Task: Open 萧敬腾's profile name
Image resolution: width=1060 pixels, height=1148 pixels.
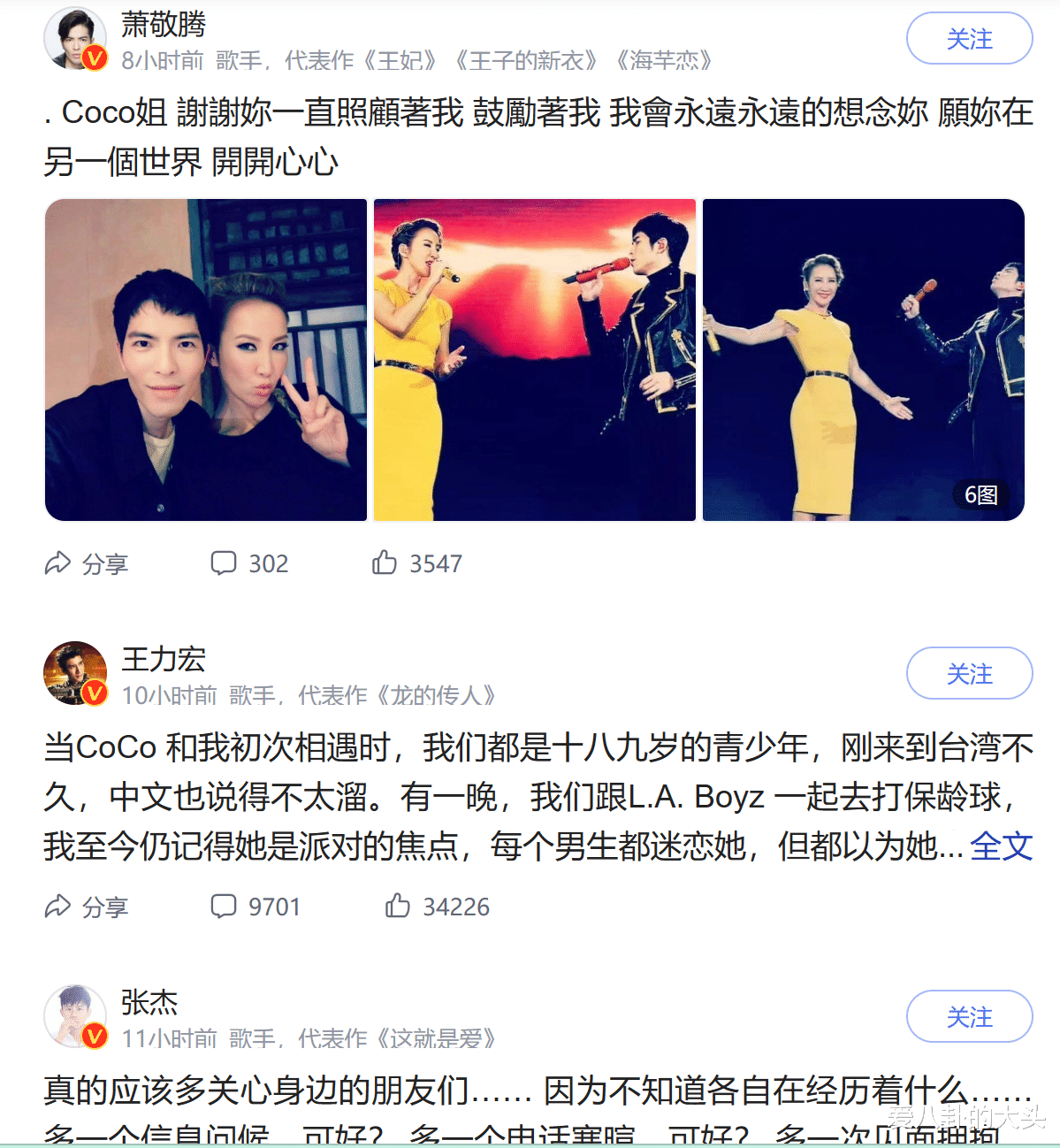Action: pyautogui.click(x=162, y=26)
